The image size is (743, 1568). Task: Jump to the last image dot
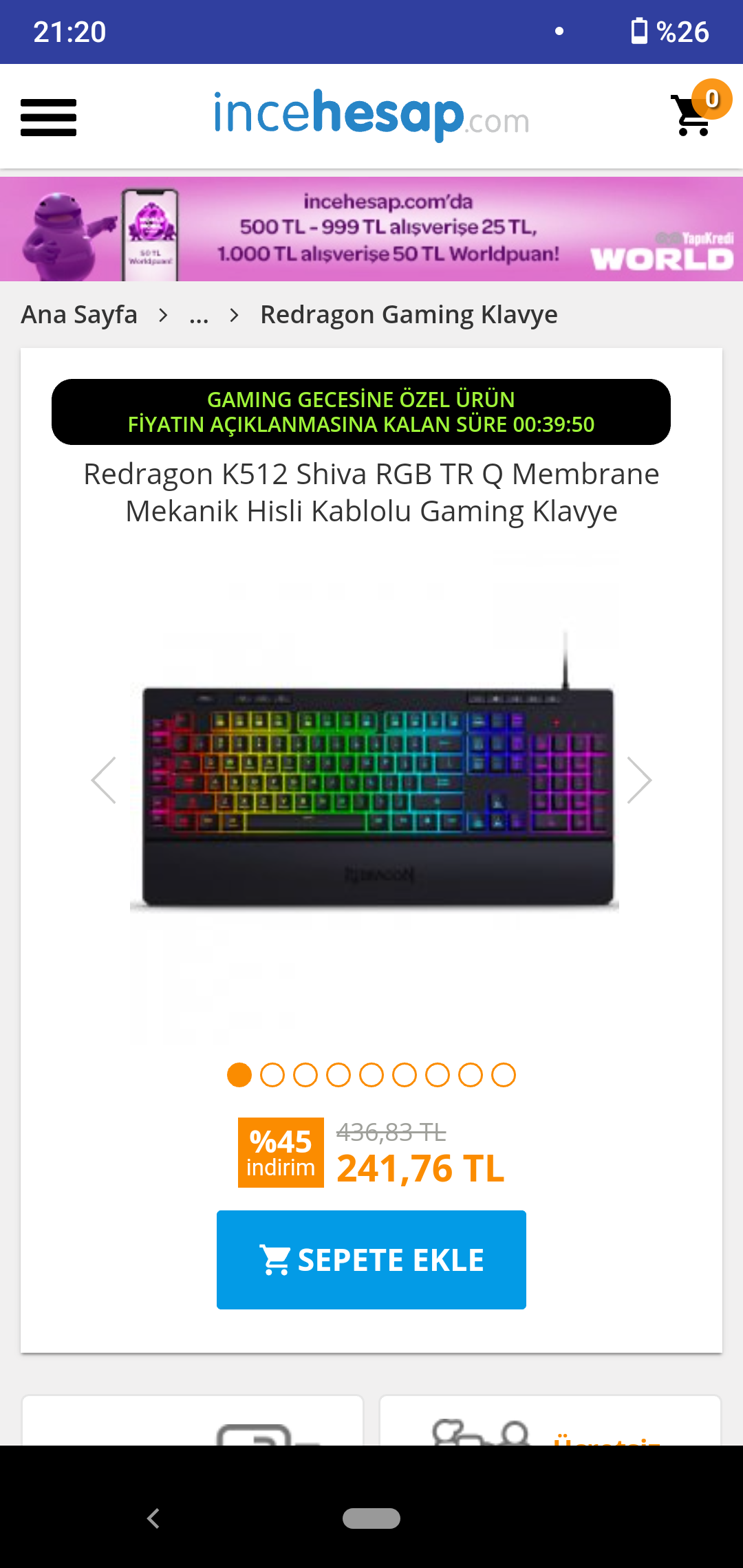click(504, 1075)
